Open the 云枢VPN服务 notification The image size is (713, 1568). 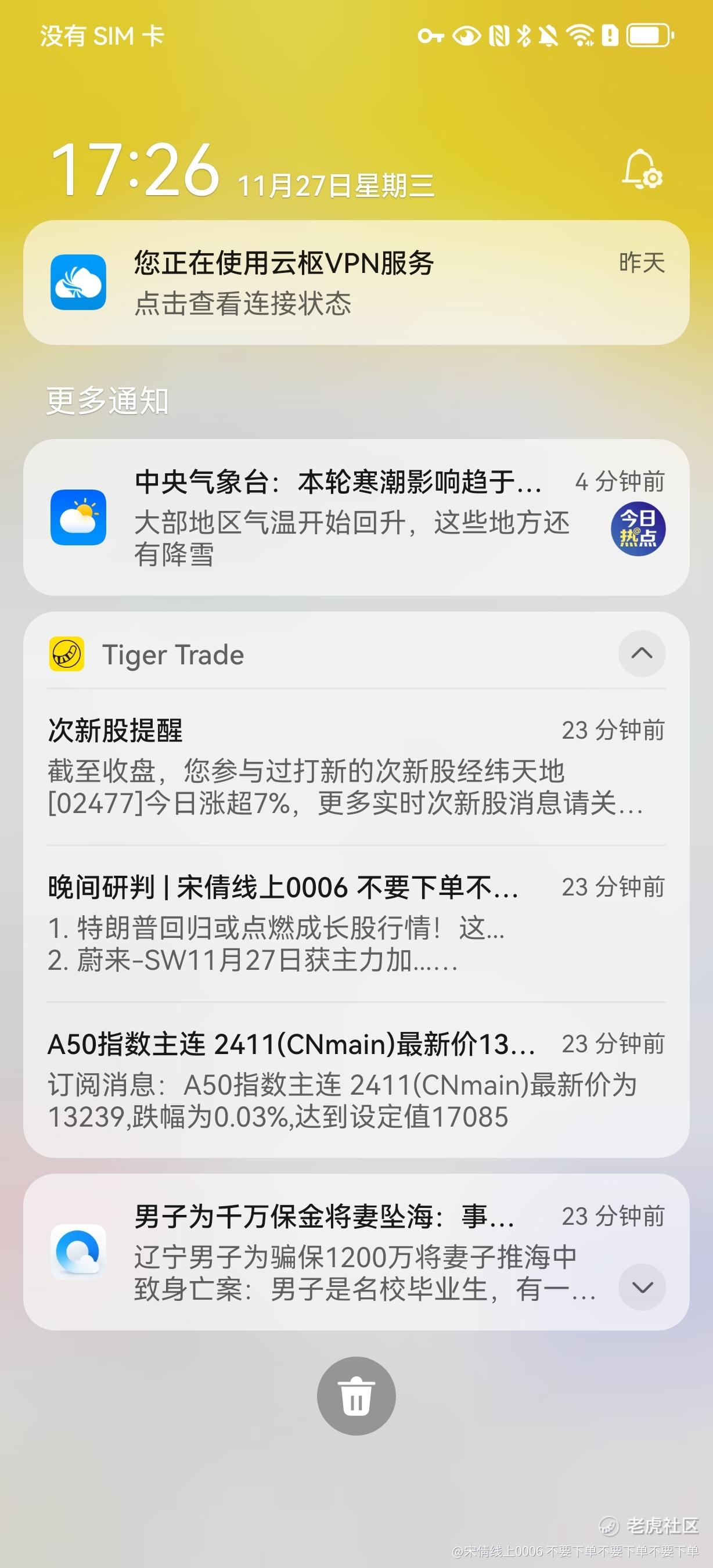pyautogui.click(x=356, y=282)
